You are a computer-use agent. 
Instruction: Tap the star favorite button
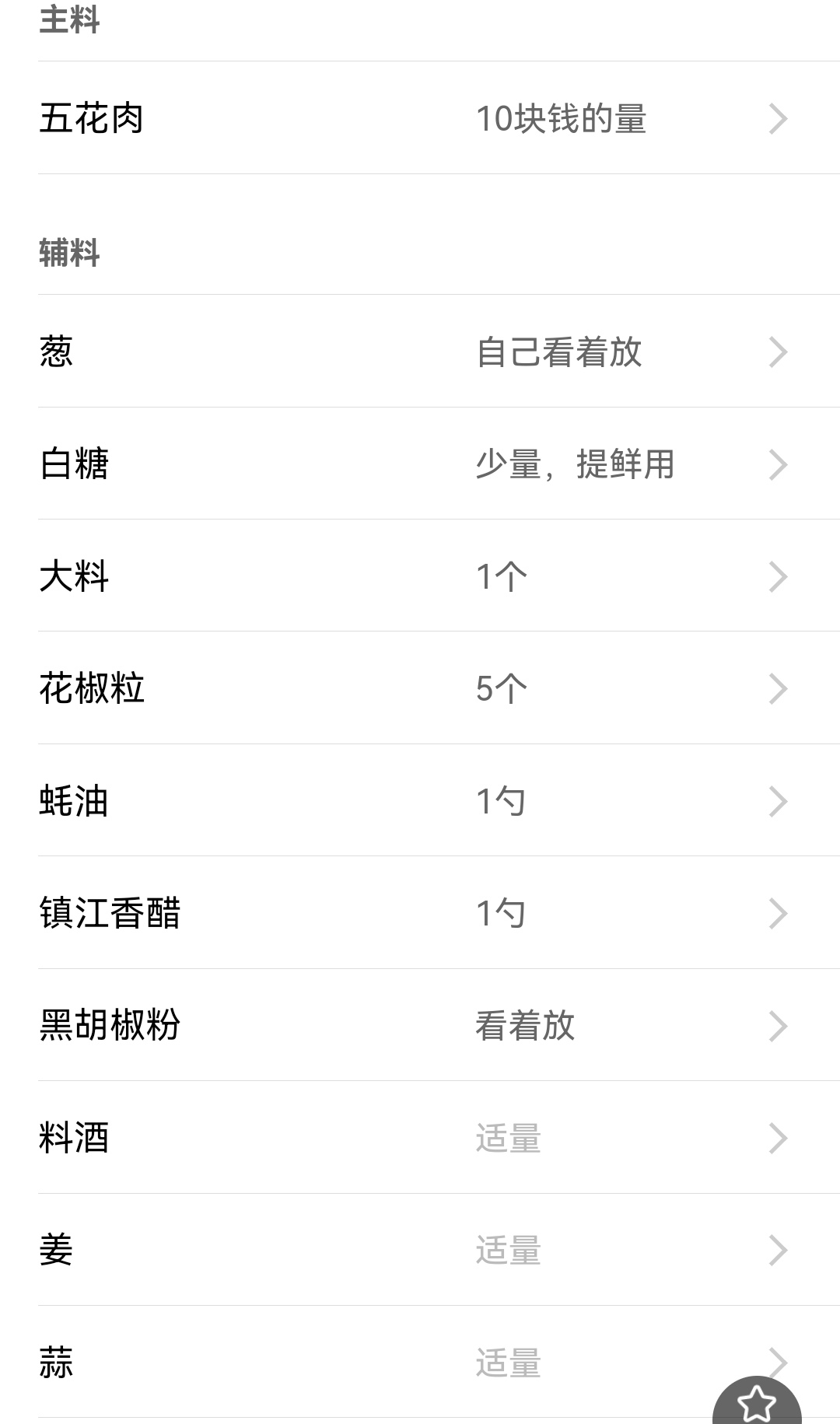pos(757,1402)
